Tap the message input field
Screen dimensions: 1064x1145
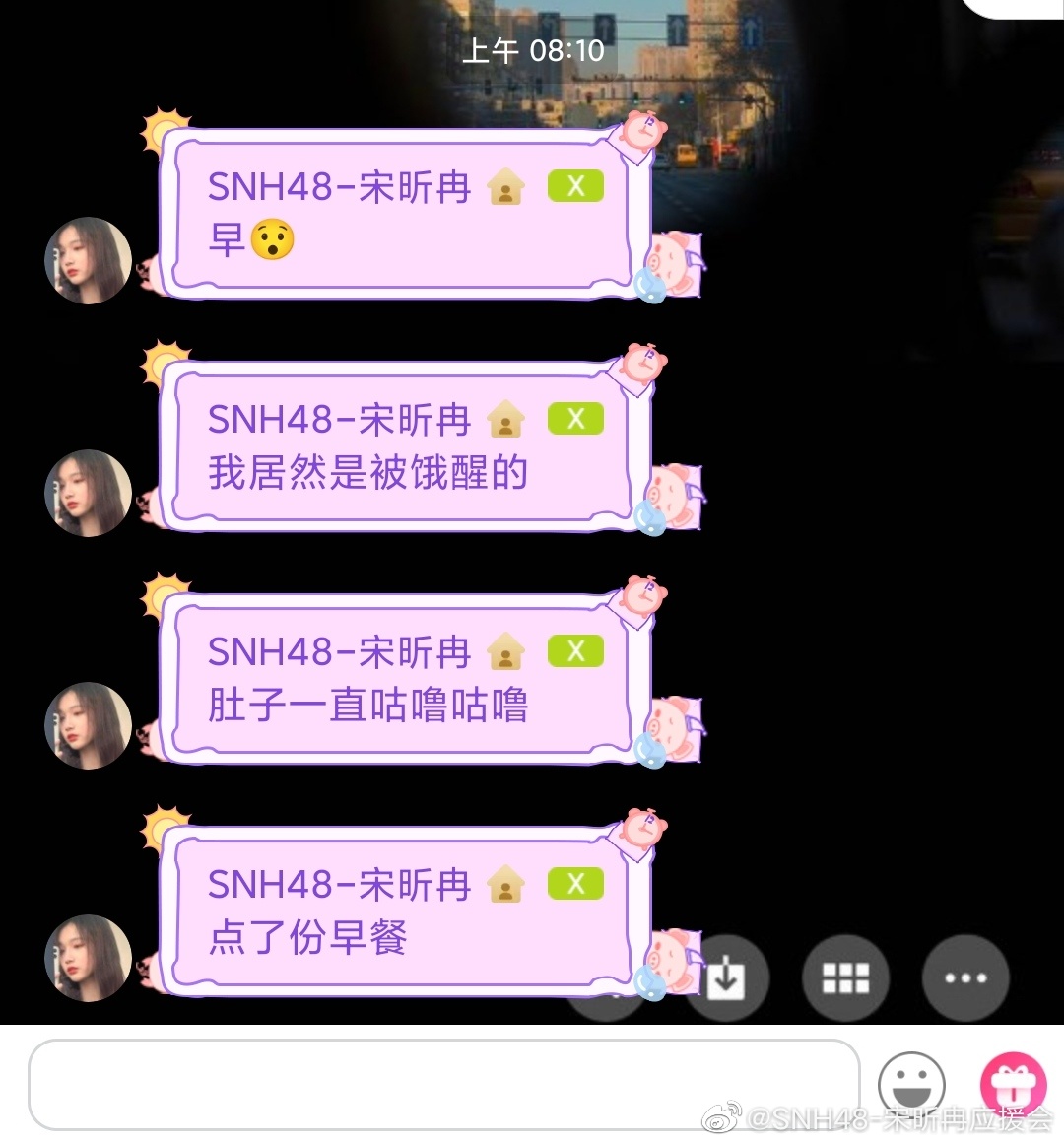tap(443, 1085)
